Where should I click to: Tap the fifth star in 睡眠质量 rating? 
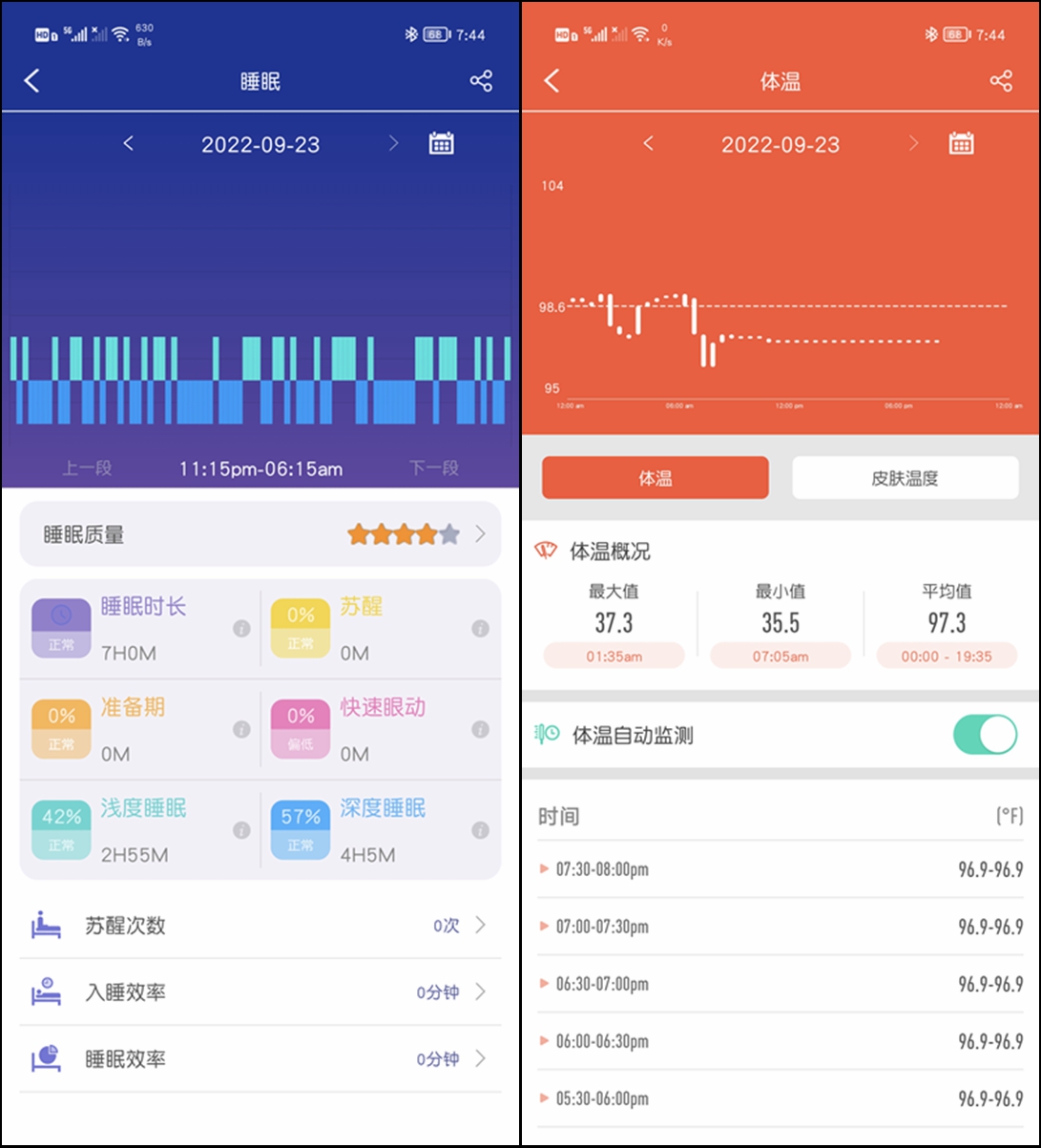(x=449, y=535)
